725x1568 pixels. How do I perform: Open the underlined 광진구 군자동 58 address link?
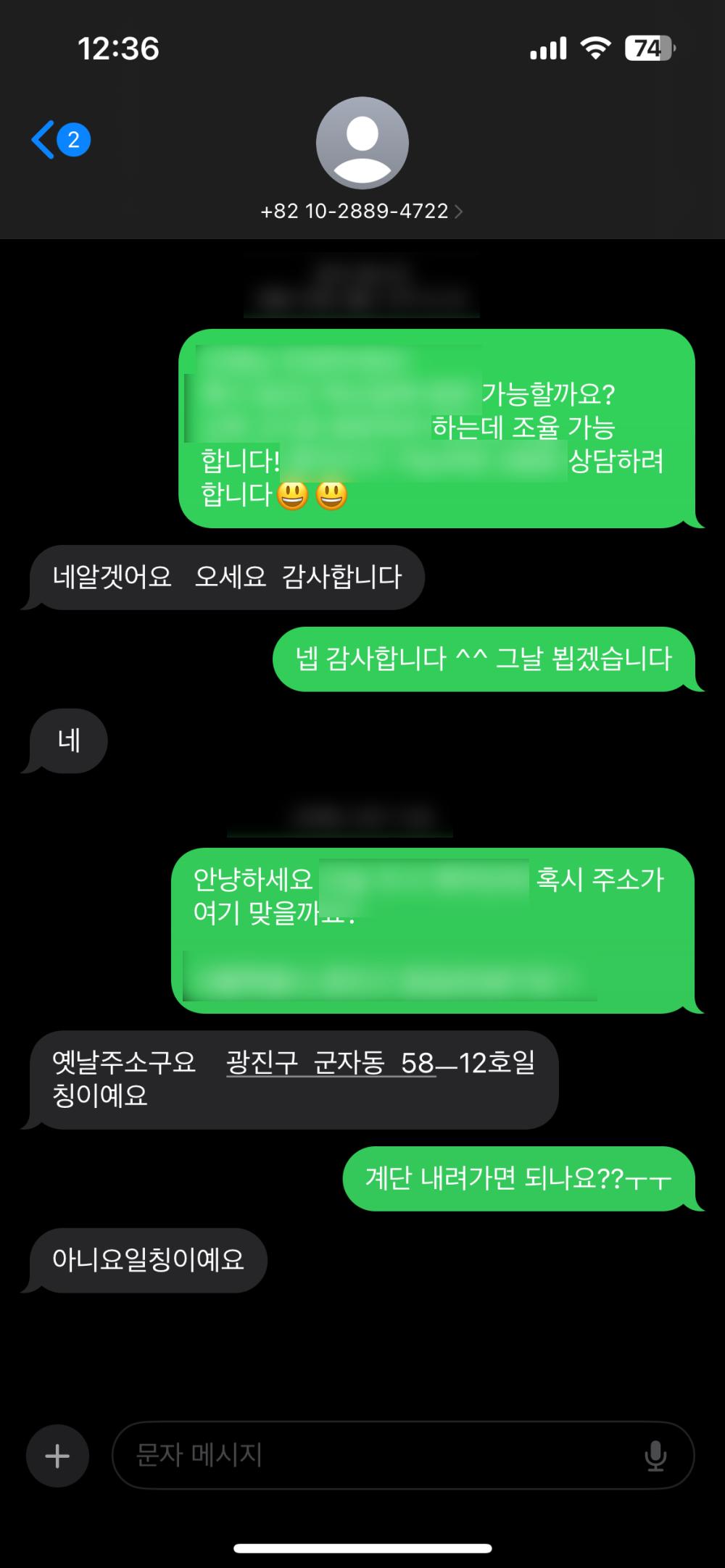[330, 1063]
